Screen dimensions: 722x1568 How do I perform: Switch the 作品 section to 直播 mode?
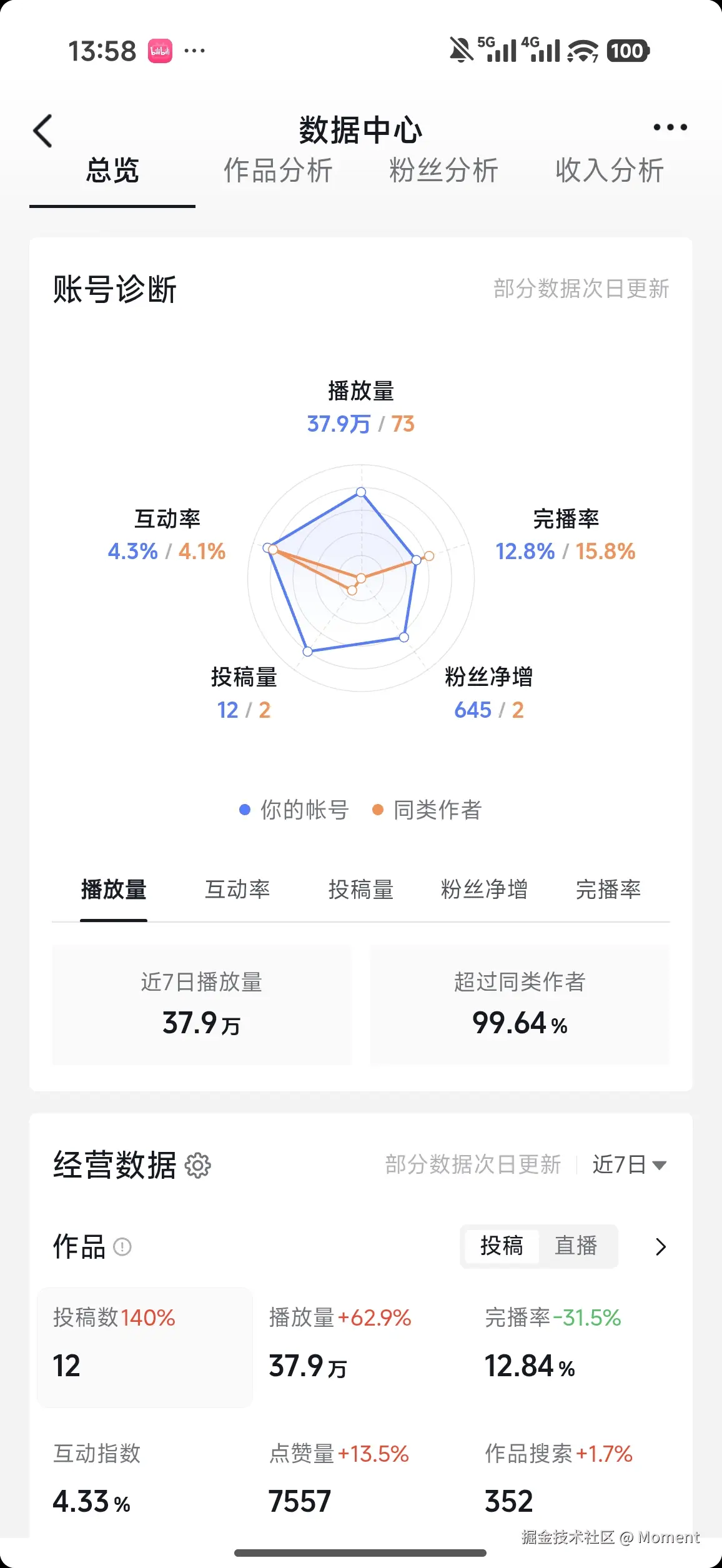[x=576, y=1246]
